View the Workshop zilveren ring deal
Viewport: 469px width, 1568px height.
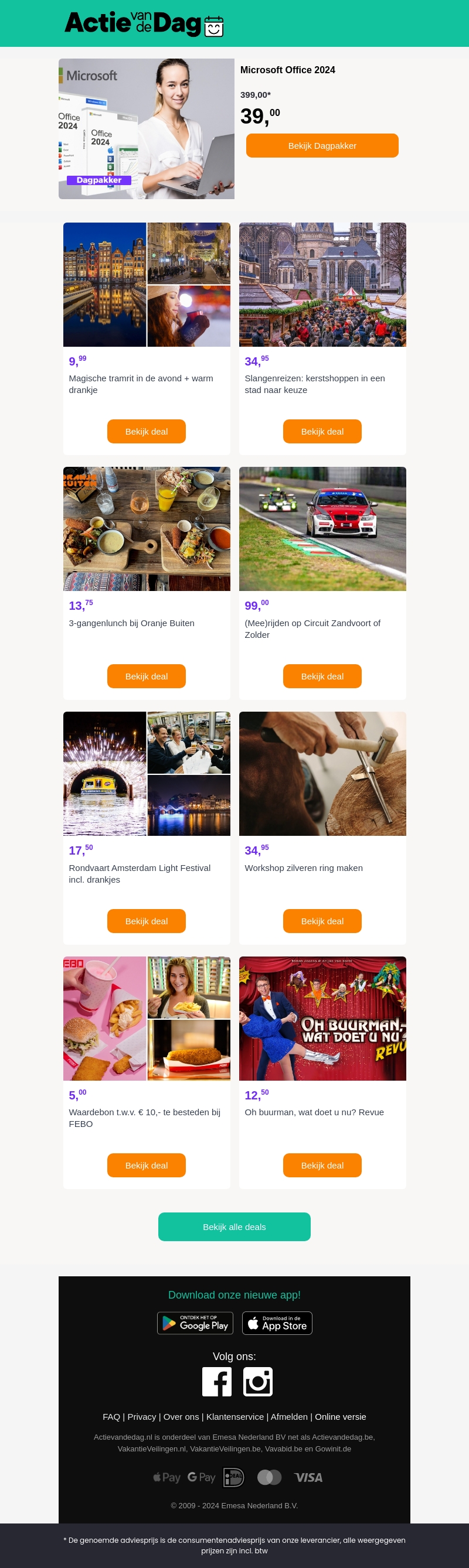tap(322, 921)
